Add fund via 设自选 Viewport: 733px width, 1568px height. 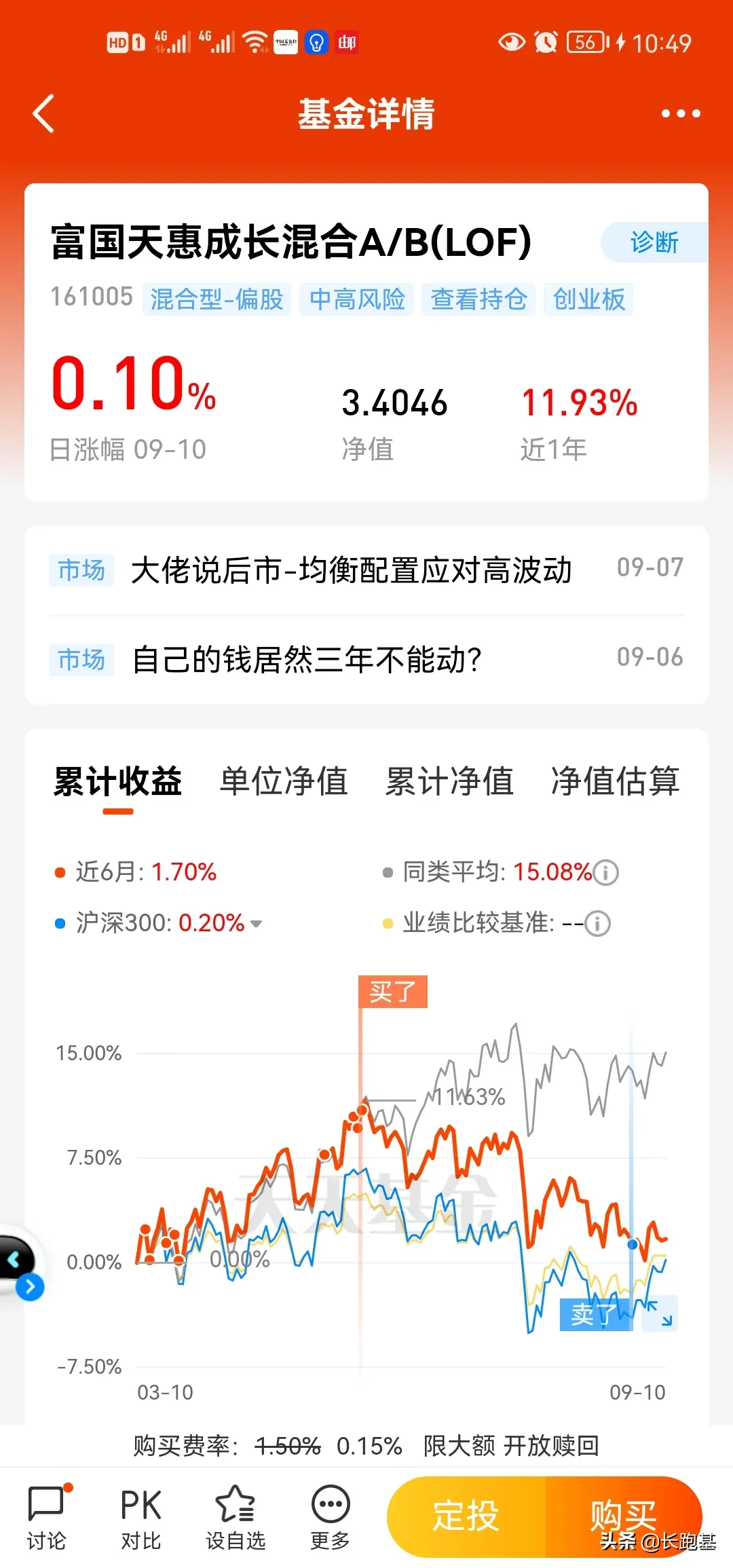[235, 1518]
